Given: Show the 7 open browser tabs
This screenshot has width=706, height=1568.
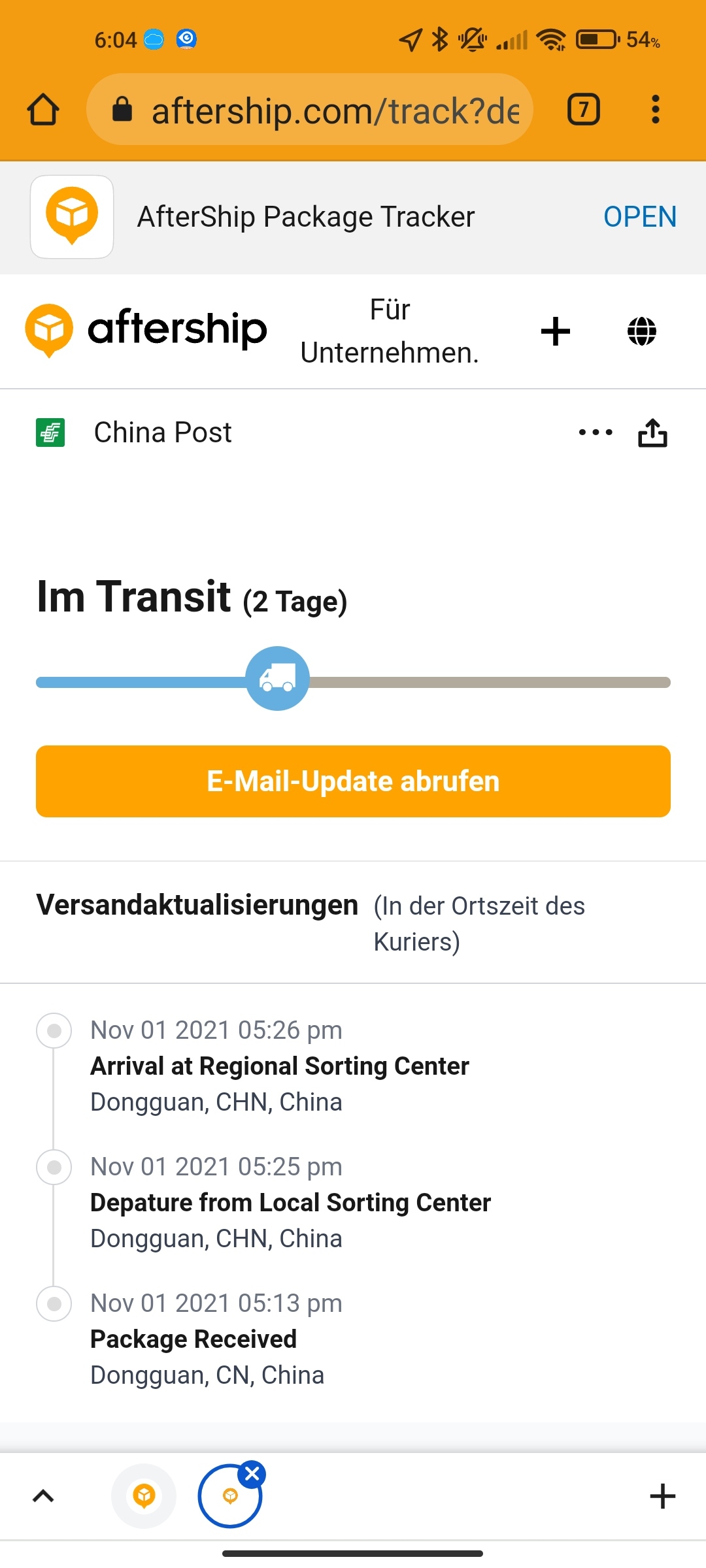Looking at the screenshot, I should 583,109.
